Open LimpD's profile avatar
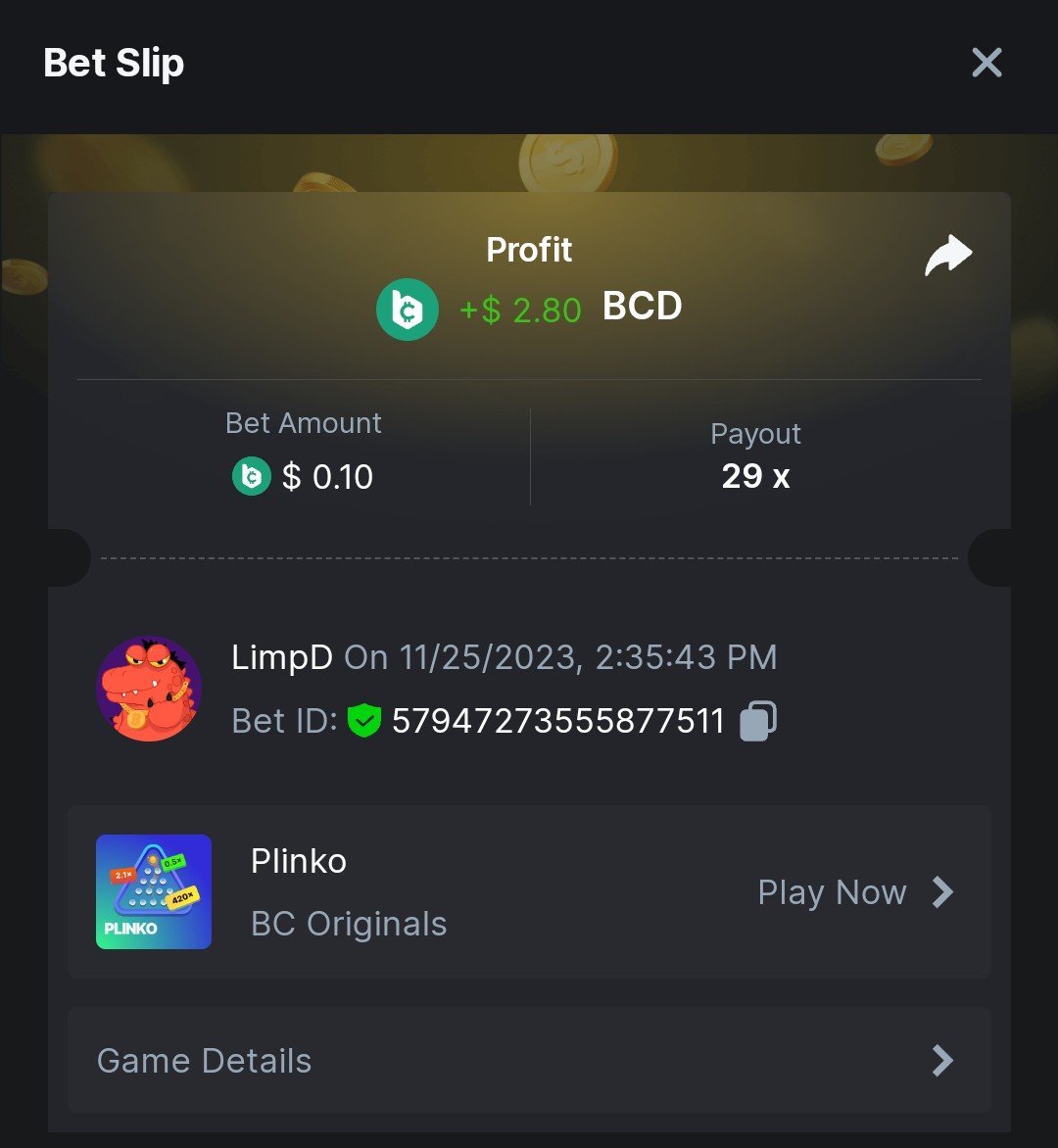This screenshot has height=1148, width=1058. (149, 689)
